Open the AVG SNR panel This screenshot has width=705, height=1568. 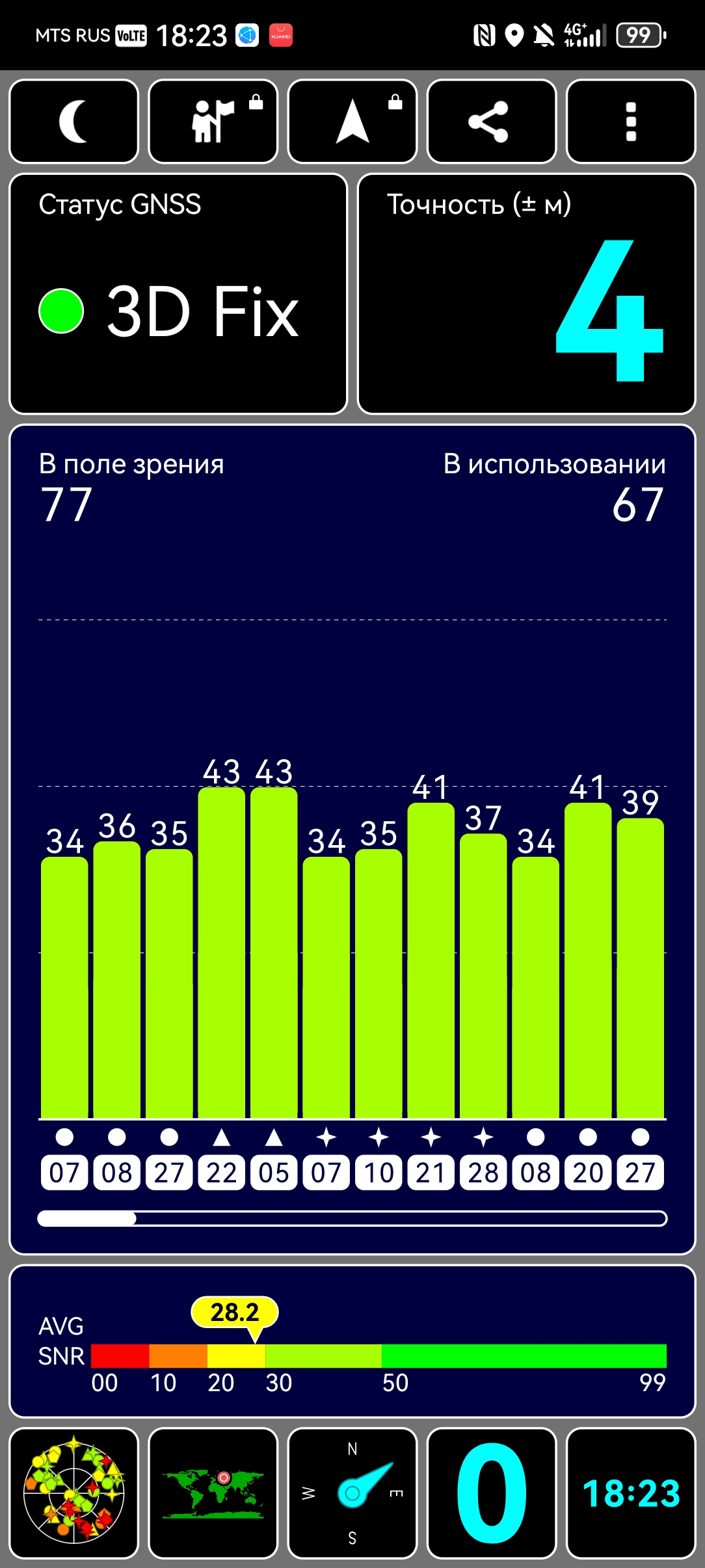tap(352, 1341)
